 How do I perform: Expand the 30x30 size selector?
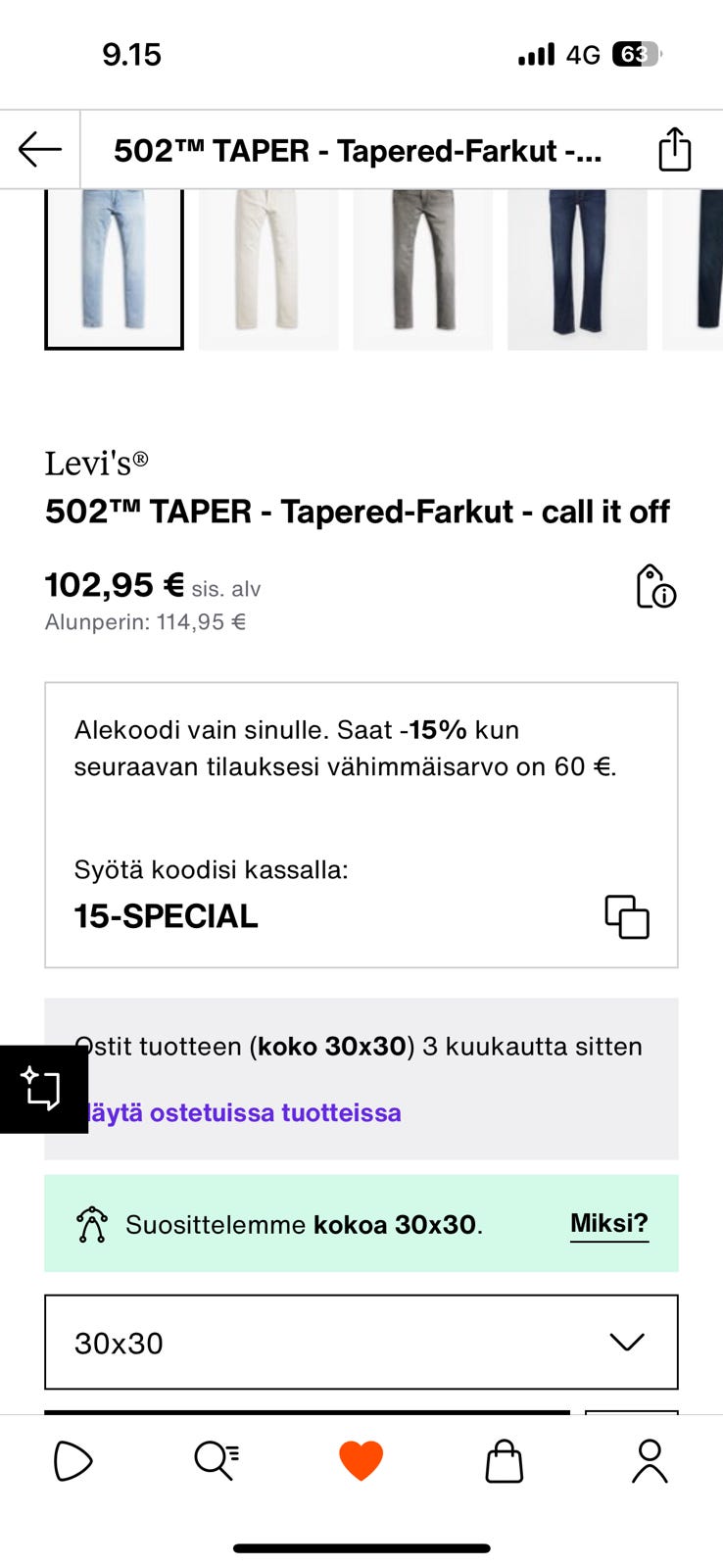tap(361, 1343)
